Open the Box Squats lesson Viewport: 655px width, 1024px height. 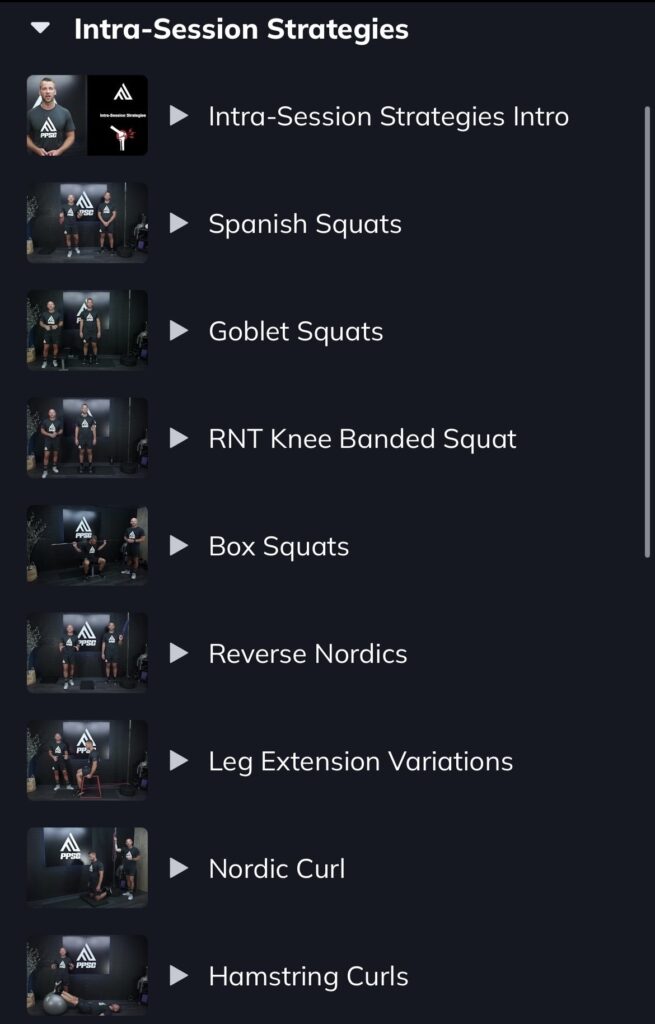click(278, 546)
